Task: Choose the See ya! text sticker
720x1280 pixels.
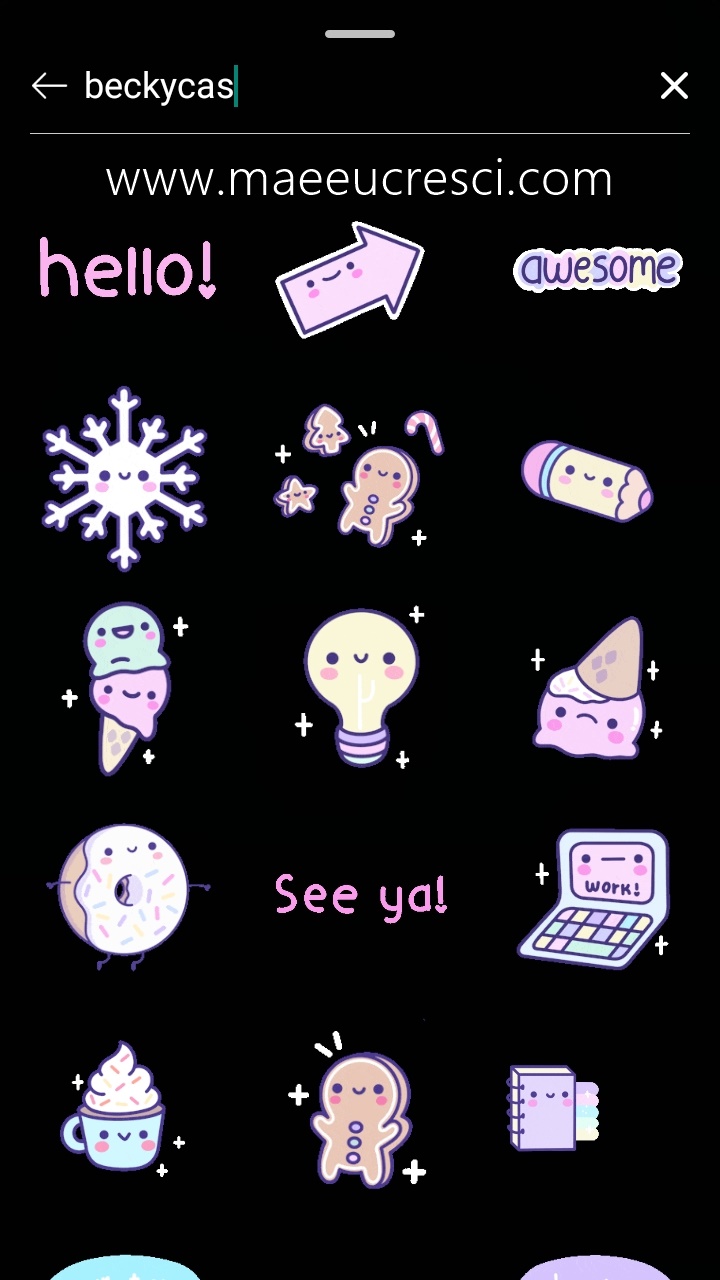Action: tap(360, 895)
